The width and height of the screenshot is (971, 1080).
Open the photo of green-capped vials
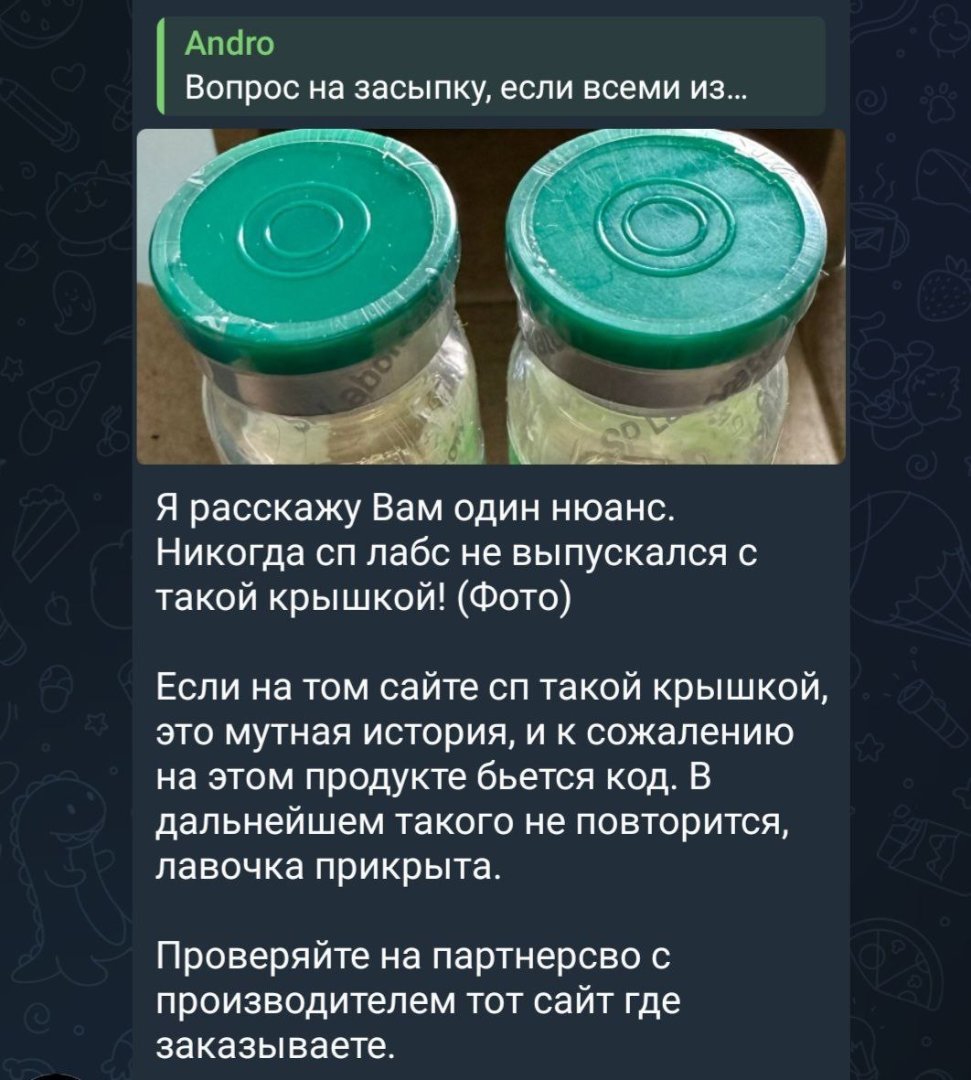(490, 297)
